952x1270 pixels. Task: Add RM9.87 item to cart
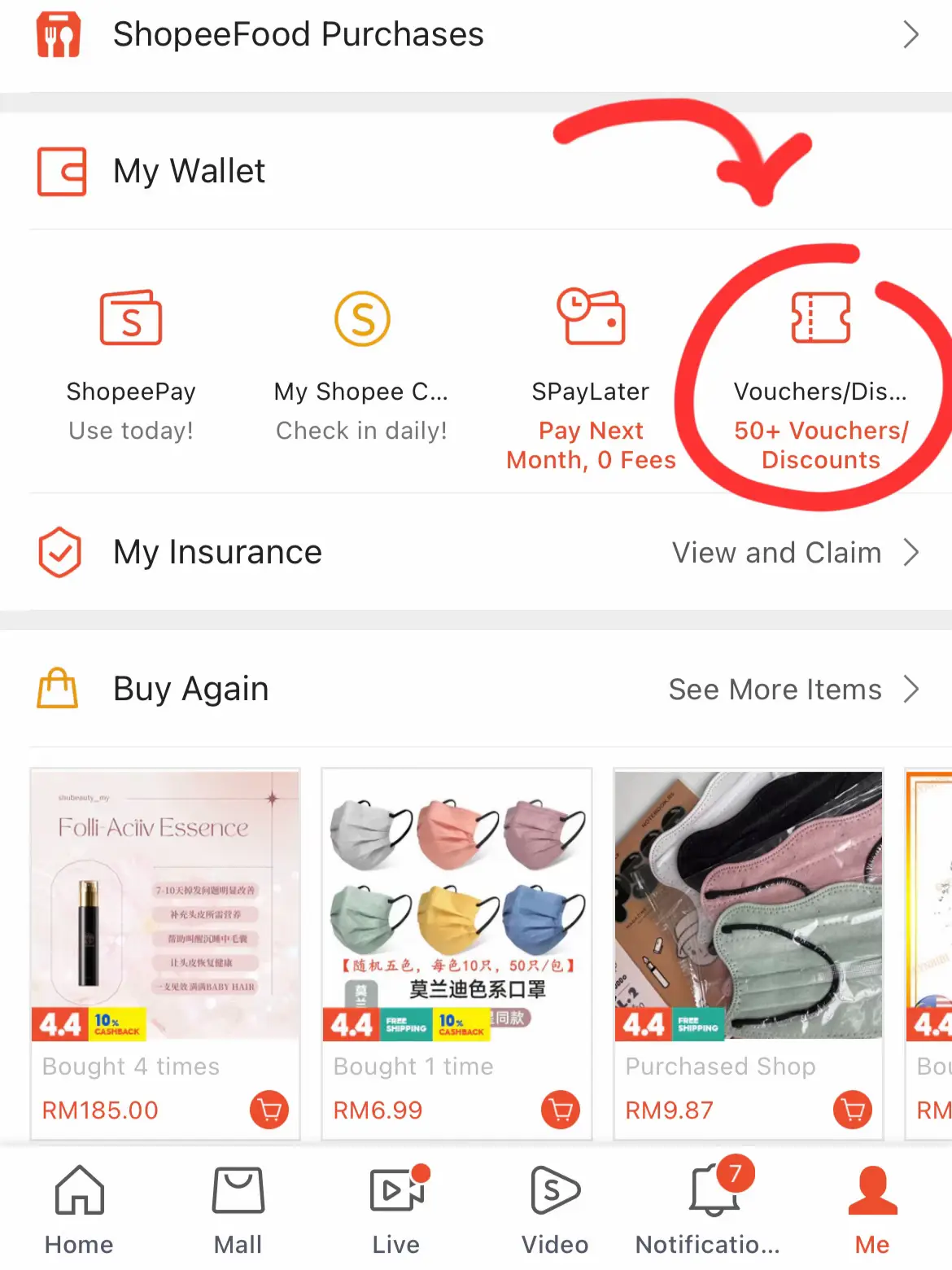point(853,1110)
